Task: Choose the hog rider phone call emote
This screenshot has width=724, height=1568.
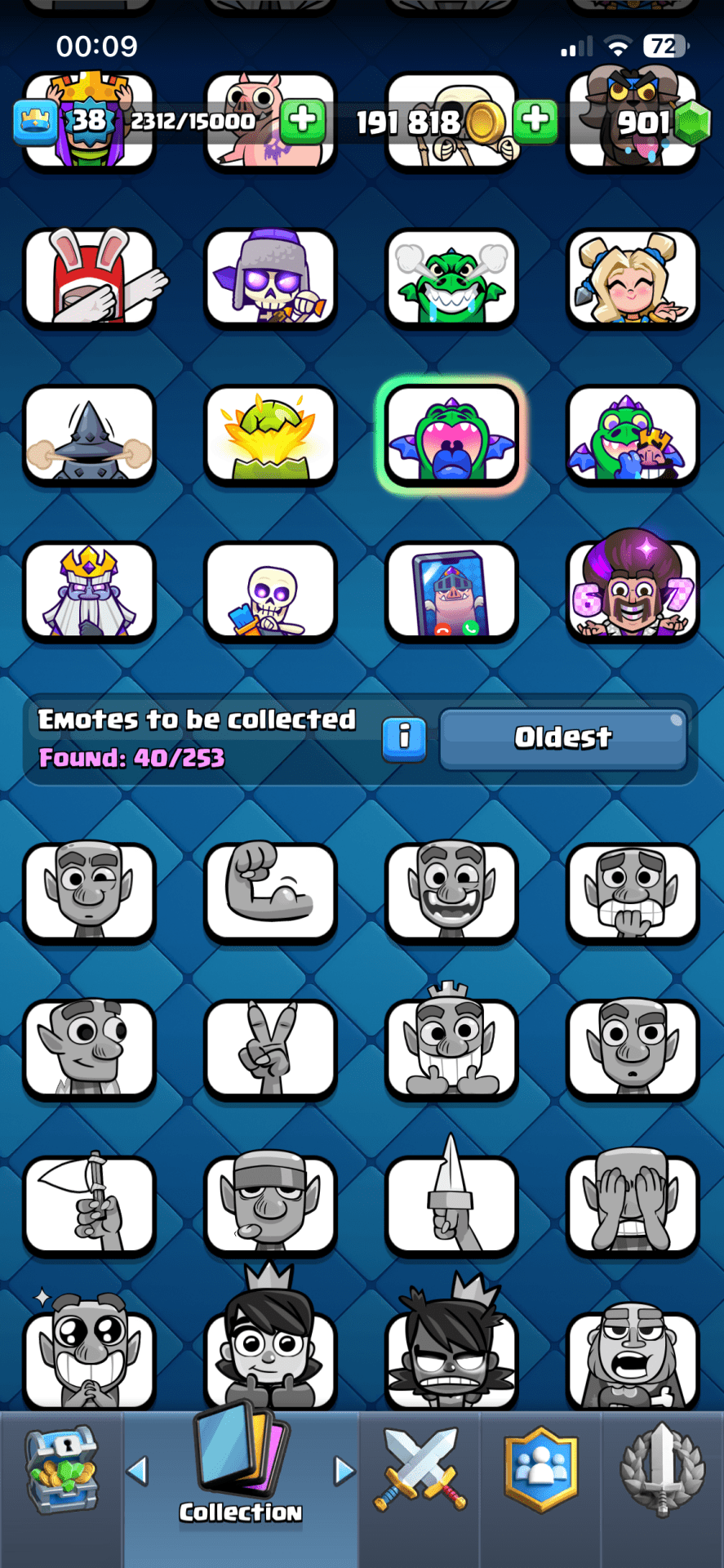Action: point(451,592)
